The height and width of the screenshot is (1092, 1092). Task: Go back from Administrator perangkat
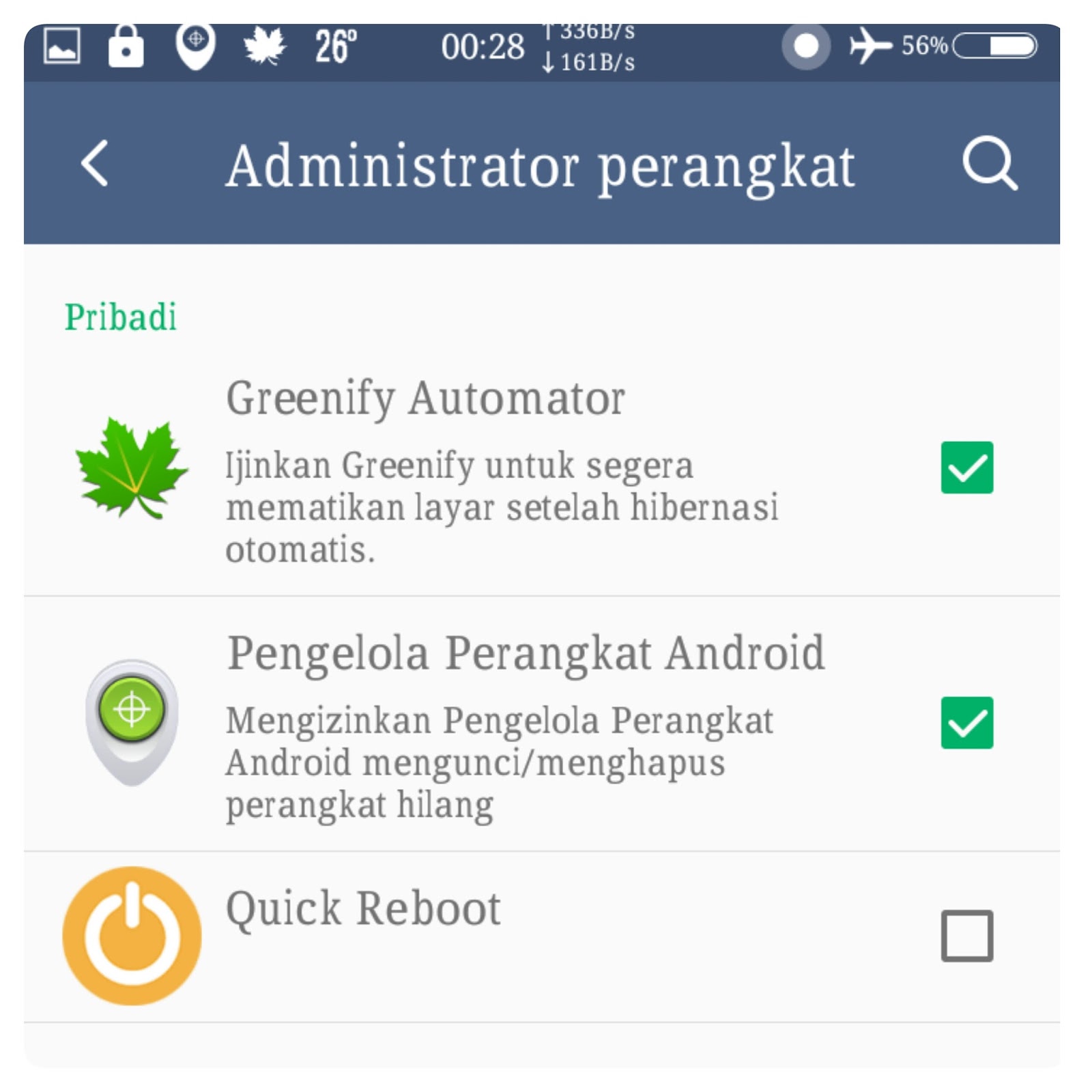pyautogui.click(x=96, y=164)
